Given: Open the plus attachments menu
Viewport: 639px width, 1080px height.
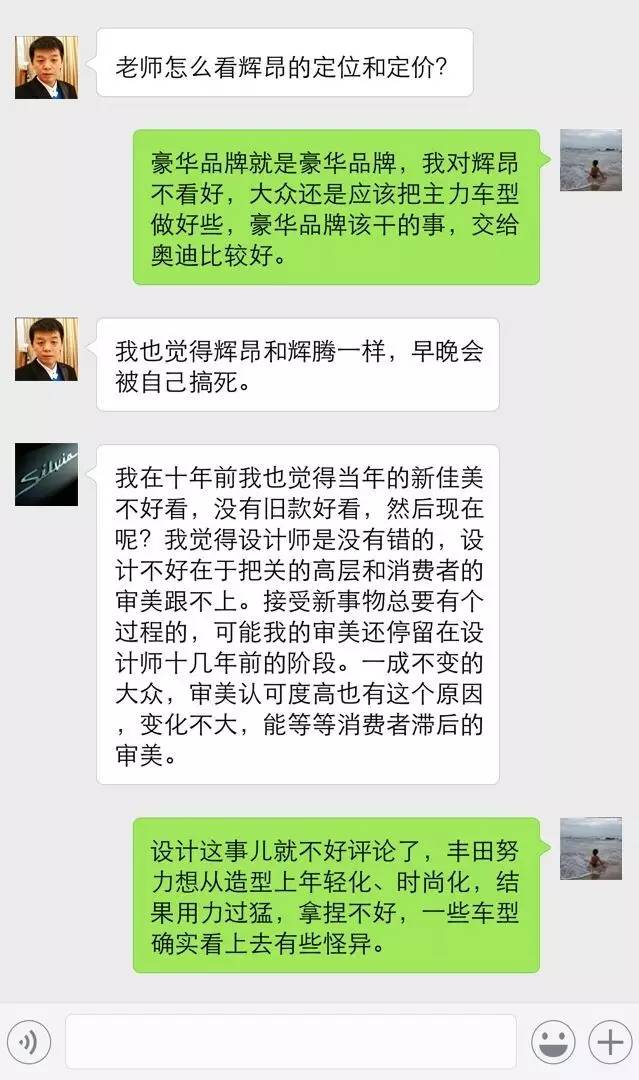Looking at the screenshot, I should click(x=610, y=1042).
